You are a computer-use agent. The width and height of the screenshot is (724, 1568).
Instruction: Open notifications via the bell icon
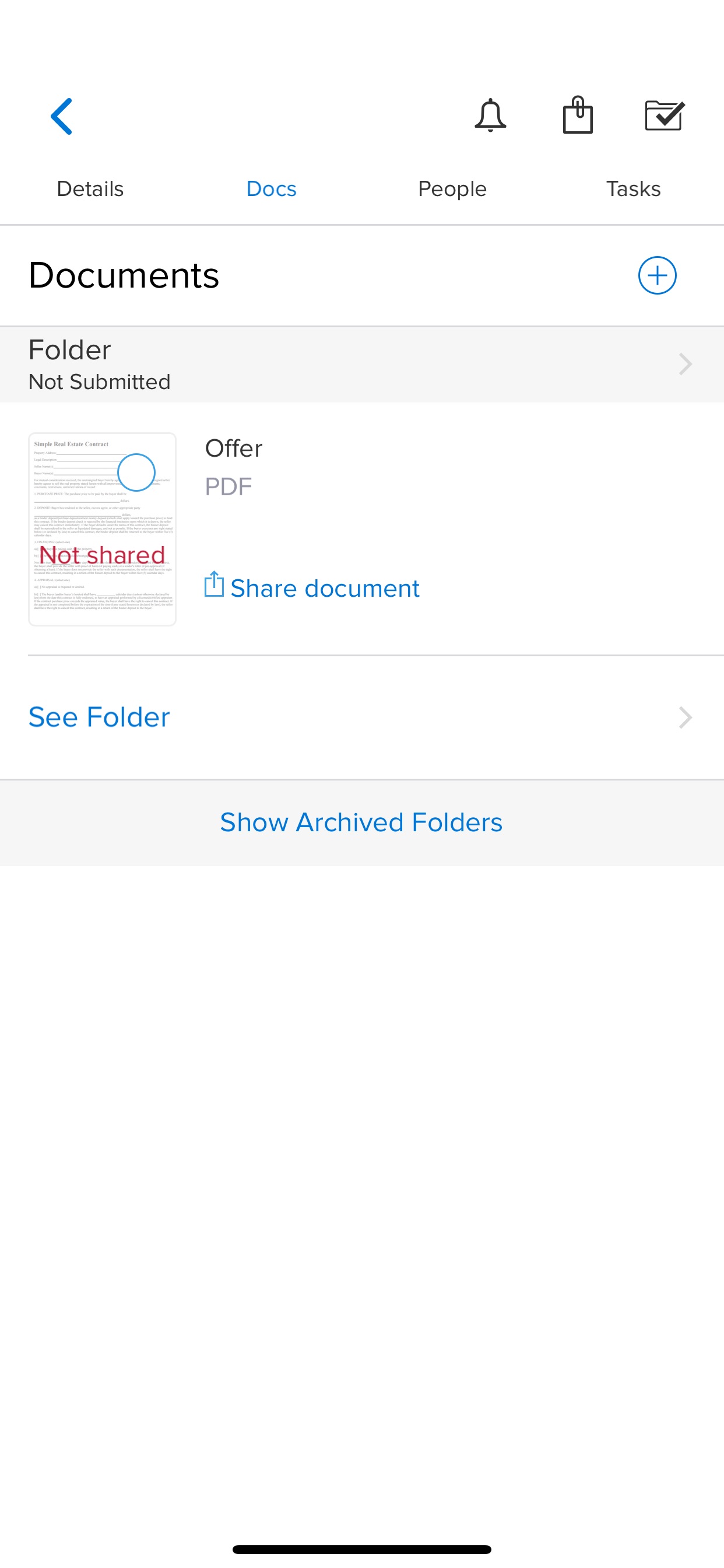490,116
